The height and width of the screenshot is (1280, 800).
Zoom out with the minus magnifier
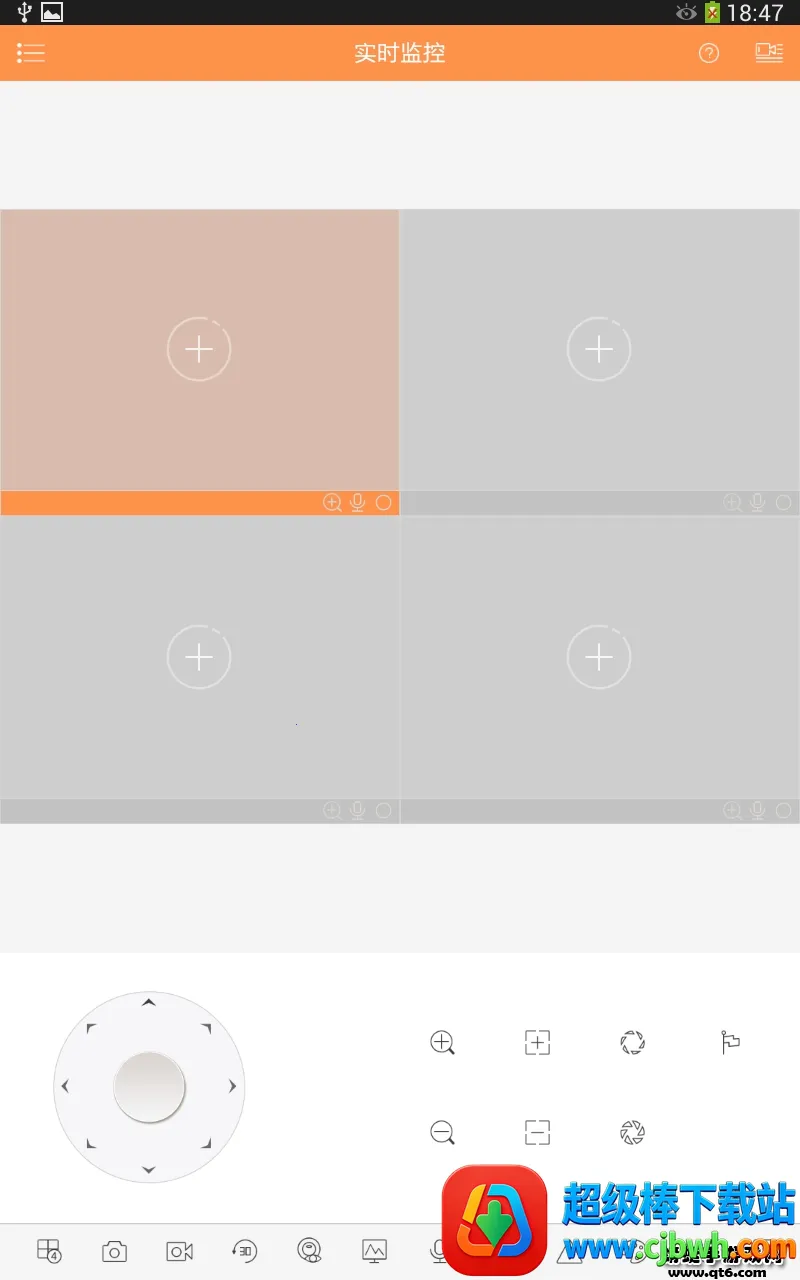point(442,1133)
